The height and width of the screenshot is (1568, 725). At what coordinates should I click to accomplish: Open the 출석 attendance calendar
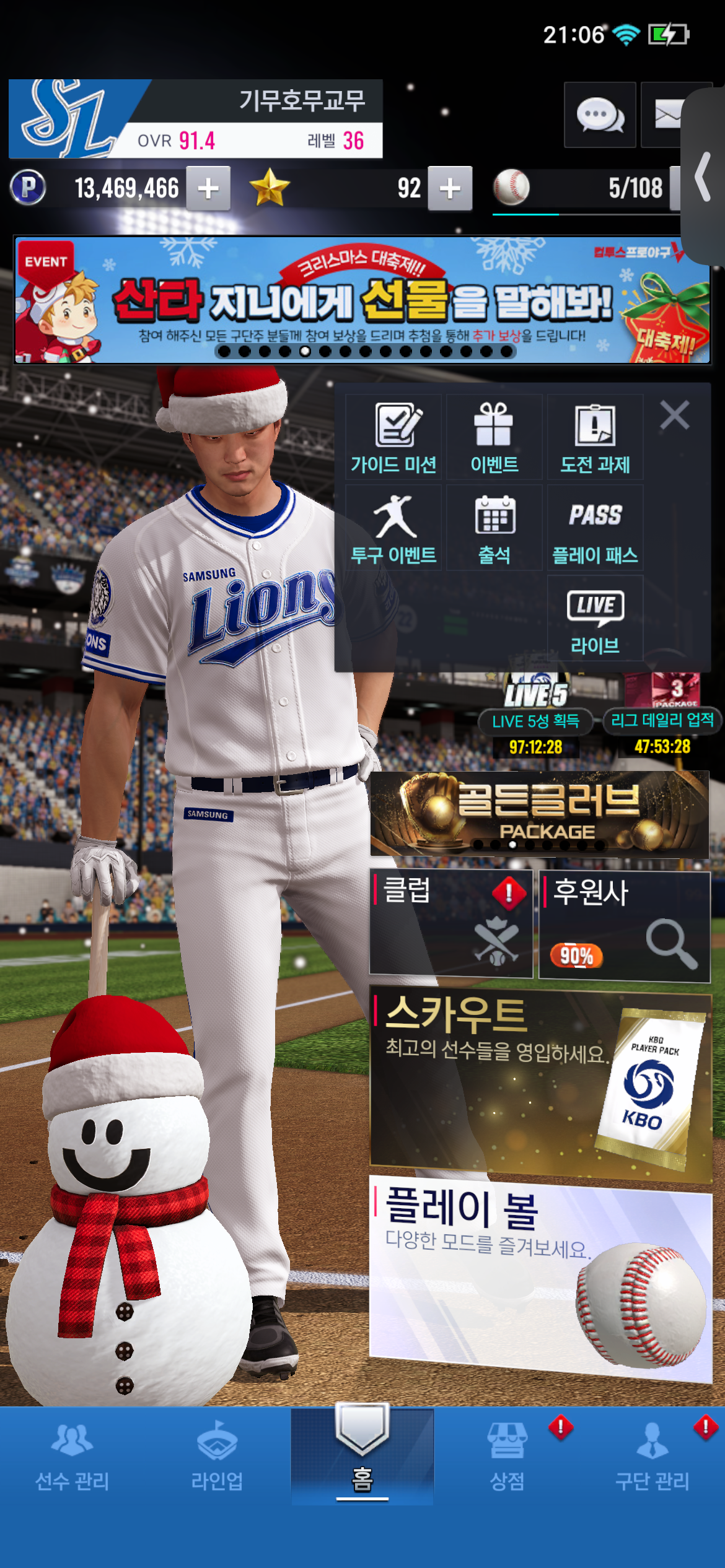point(494,528)
